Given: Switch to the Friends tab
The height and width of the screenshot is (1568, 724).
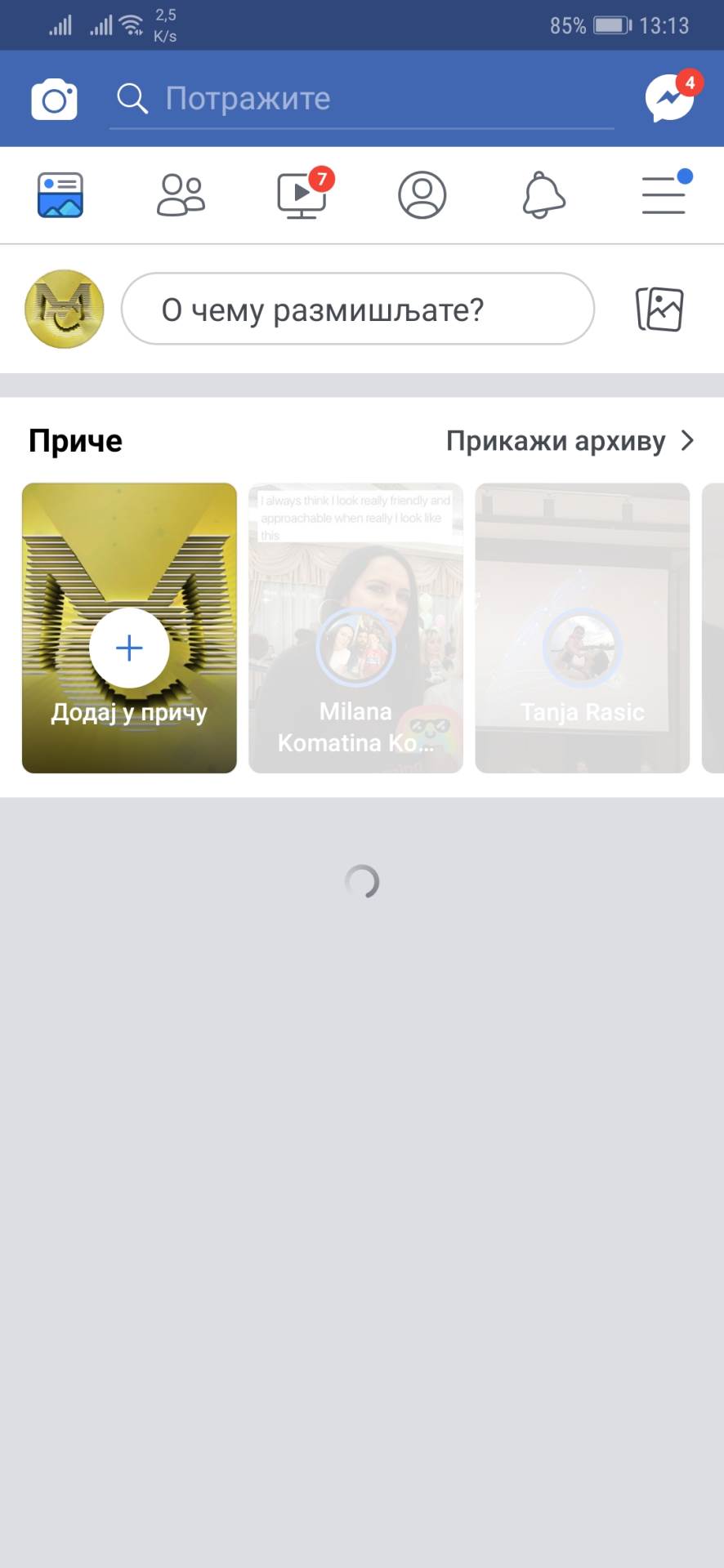Looking at the screenshot, I should tap(181, 195).
